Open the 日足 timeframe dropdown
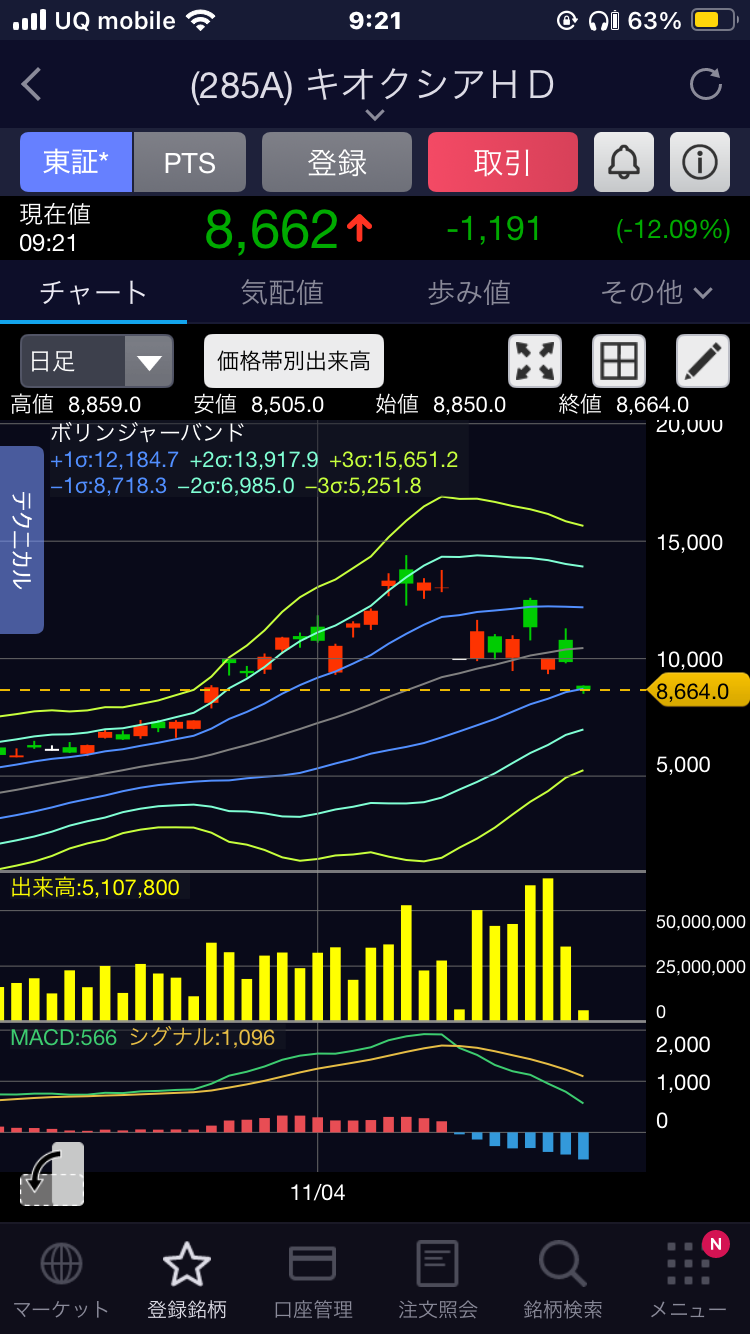The height and width of the screenshot is (1334, 750). (97, 361)
